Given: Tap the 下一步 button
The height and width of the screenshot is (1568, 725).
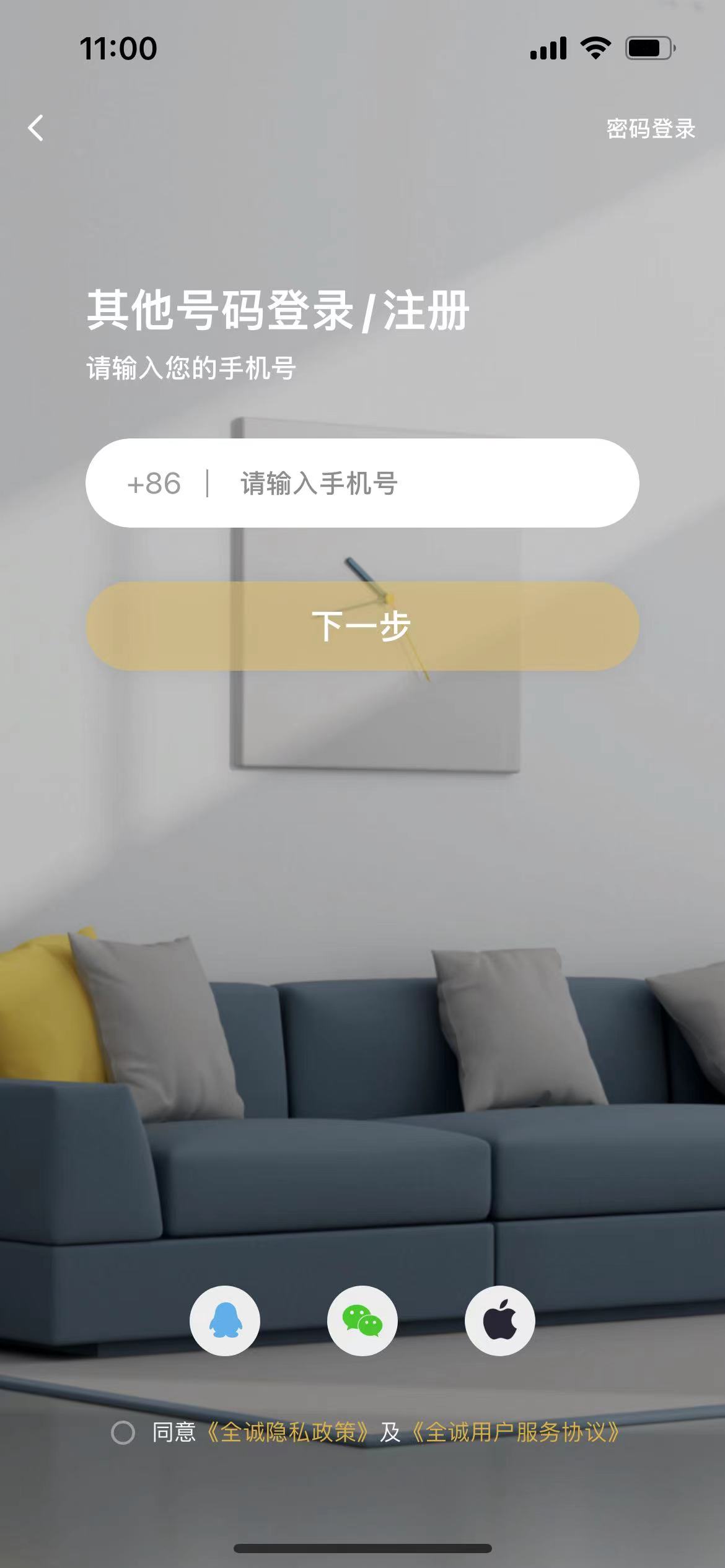Looking at the screenshot, I should (362, 626).
